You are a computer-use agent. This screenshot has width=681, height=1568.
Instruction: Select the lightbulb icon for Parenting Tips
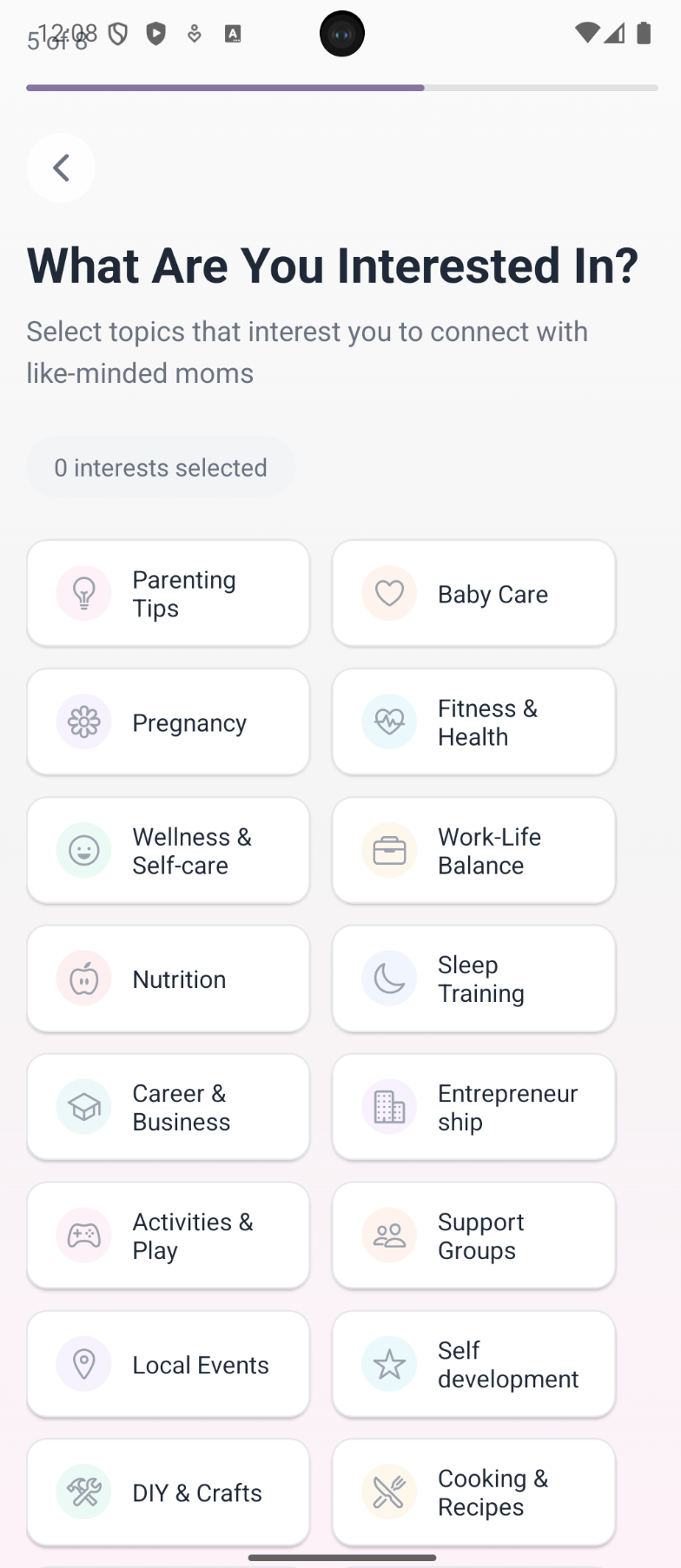(x=83, y=594)
